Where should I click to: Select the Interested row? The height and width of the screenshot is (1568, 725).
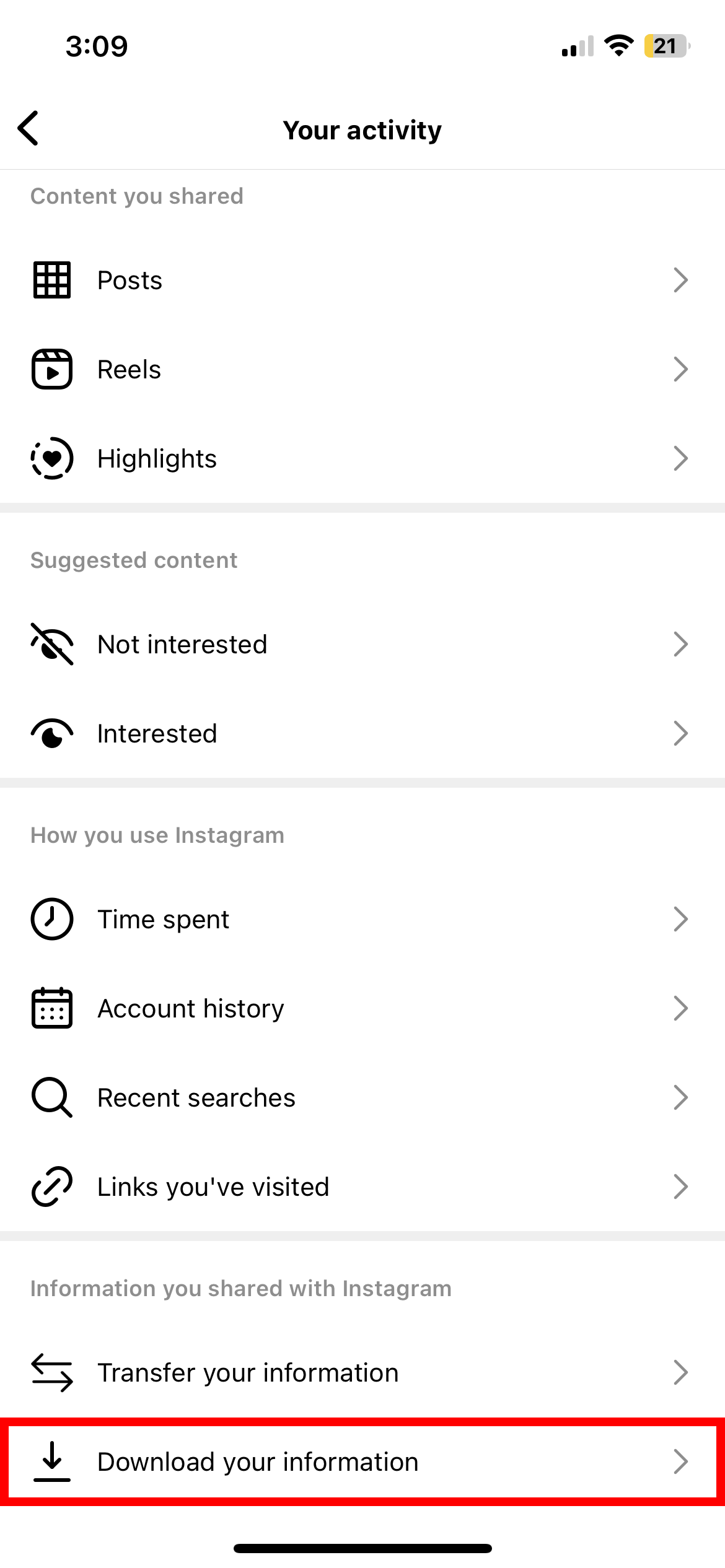click(x=362, y=733)
